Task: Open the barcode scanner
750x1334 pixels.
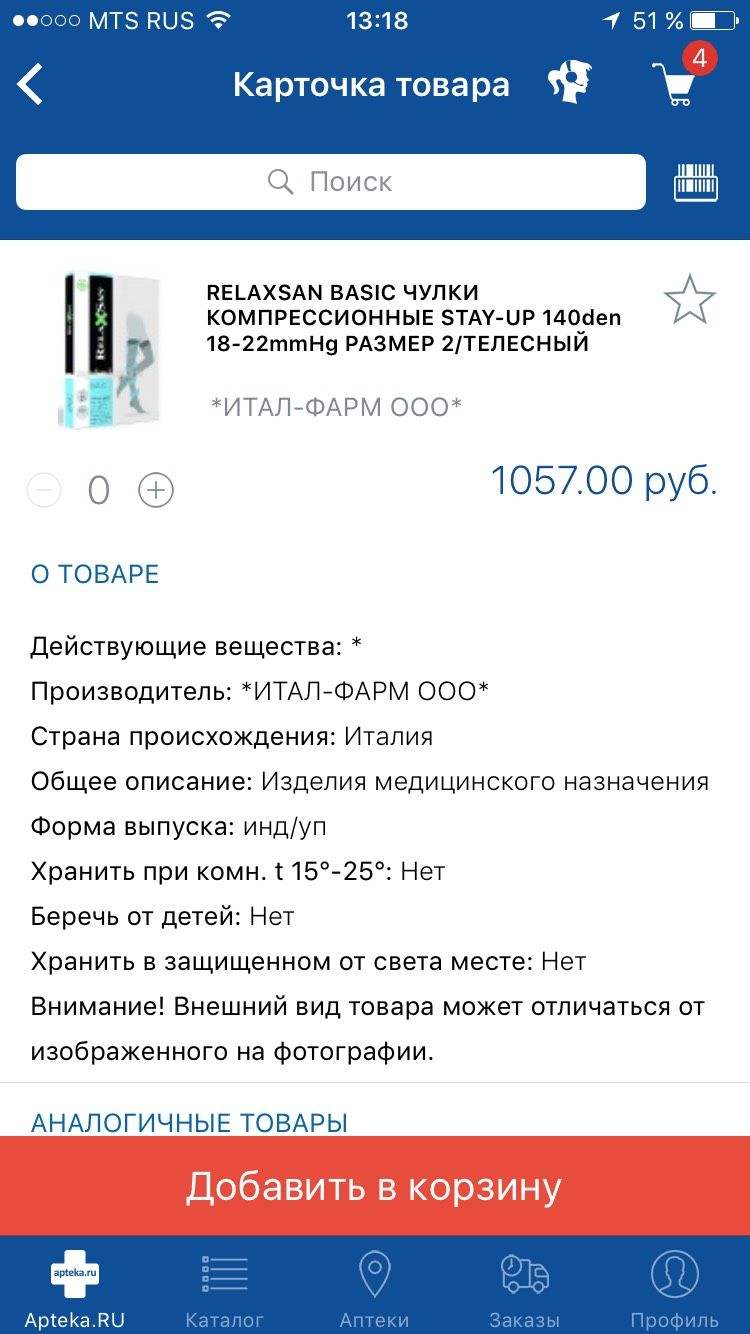Action: pyautogui.click(x=696, y=182)
